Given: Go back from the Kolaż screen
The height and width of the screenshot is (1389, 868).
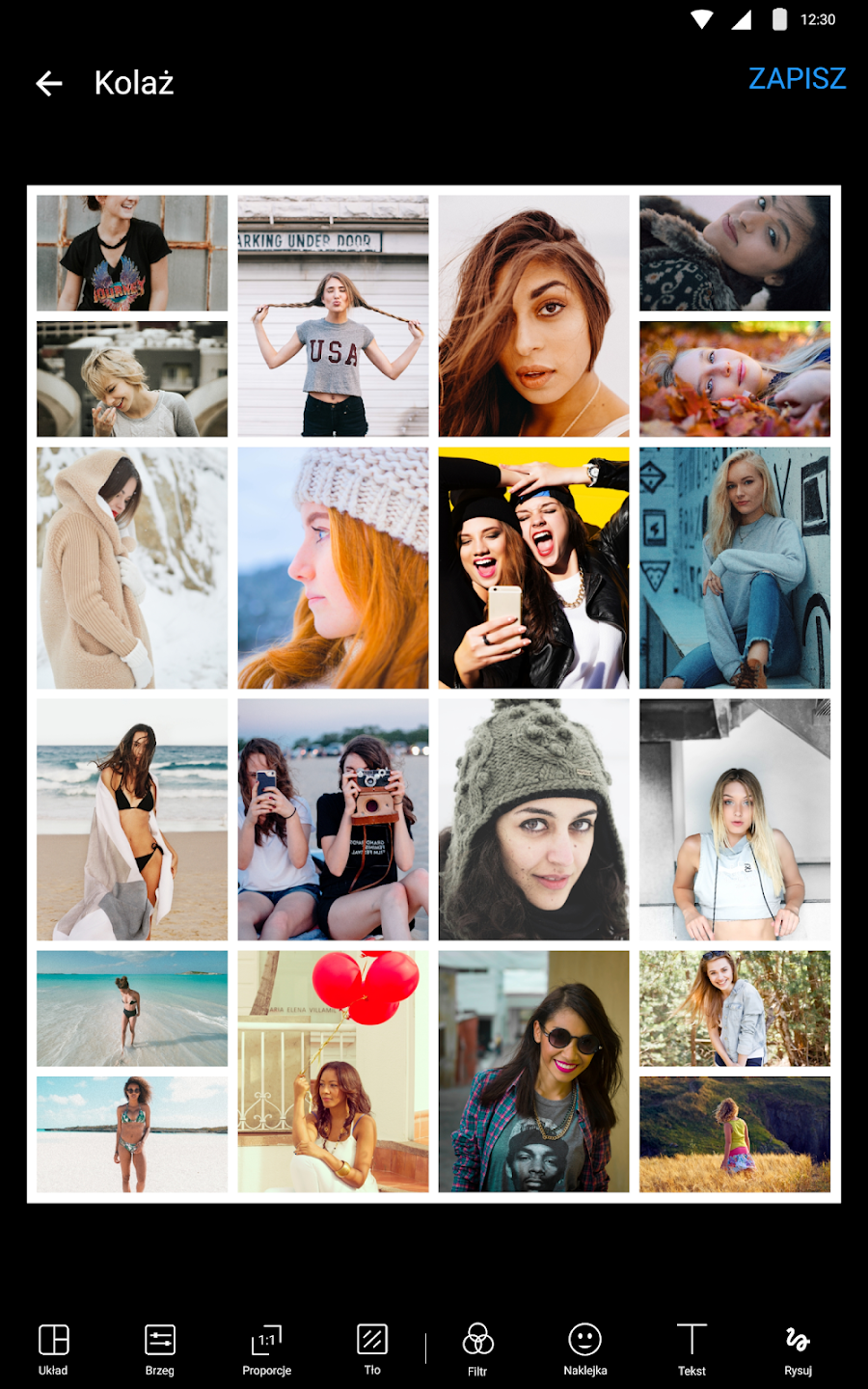Looking at the screenshot, I should tap(49, 84).
